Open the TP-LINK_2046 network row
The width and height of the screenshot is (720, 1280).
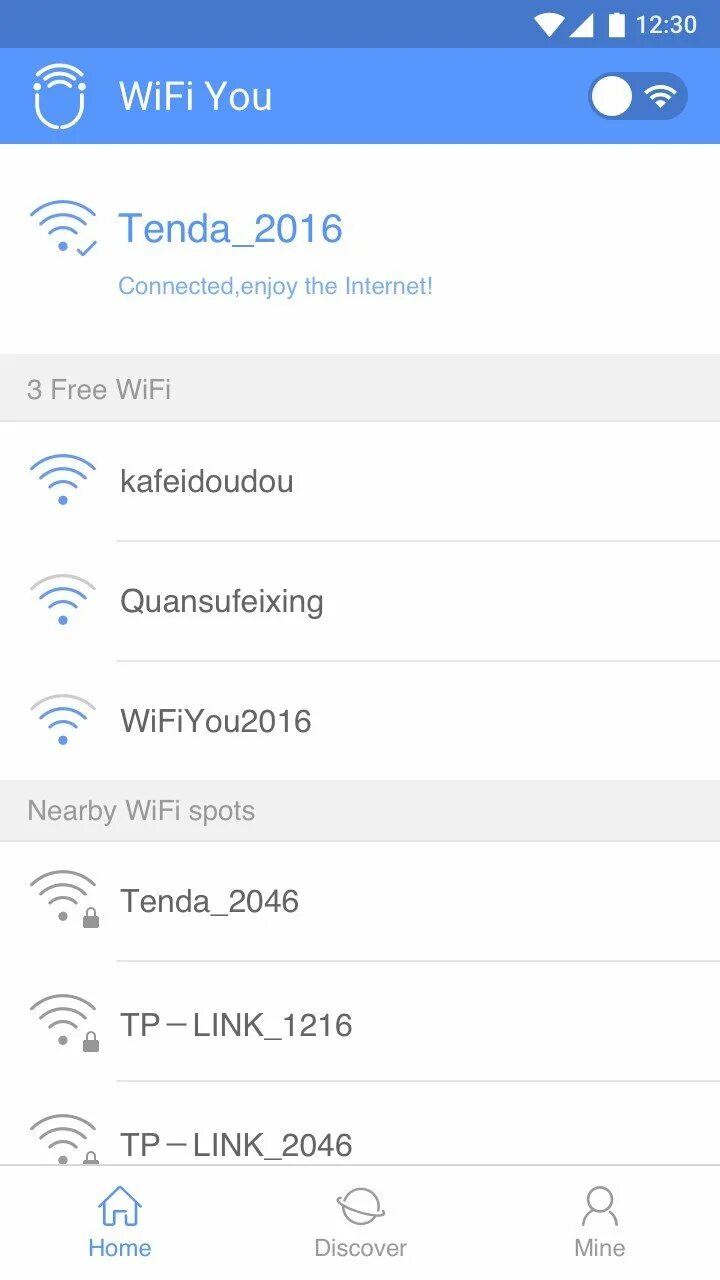(360, 1124)
